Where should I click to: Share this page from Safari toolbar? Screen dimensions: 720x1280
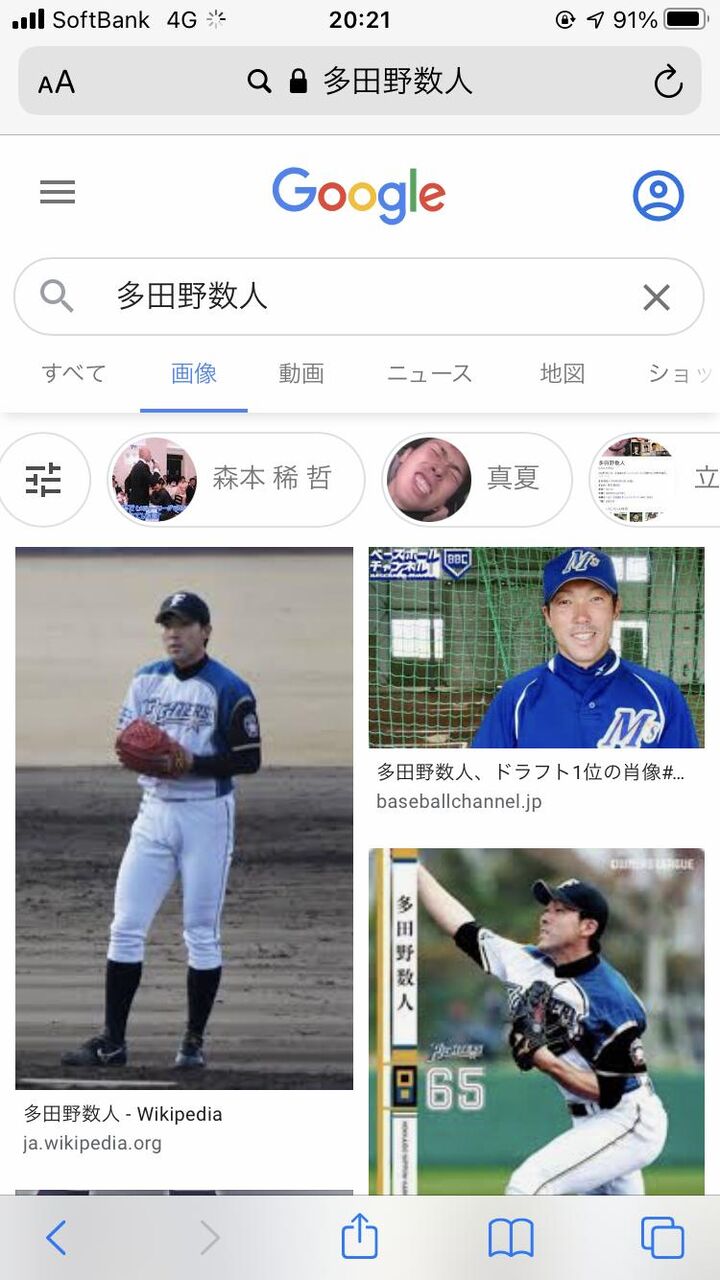click(360, 1238)
